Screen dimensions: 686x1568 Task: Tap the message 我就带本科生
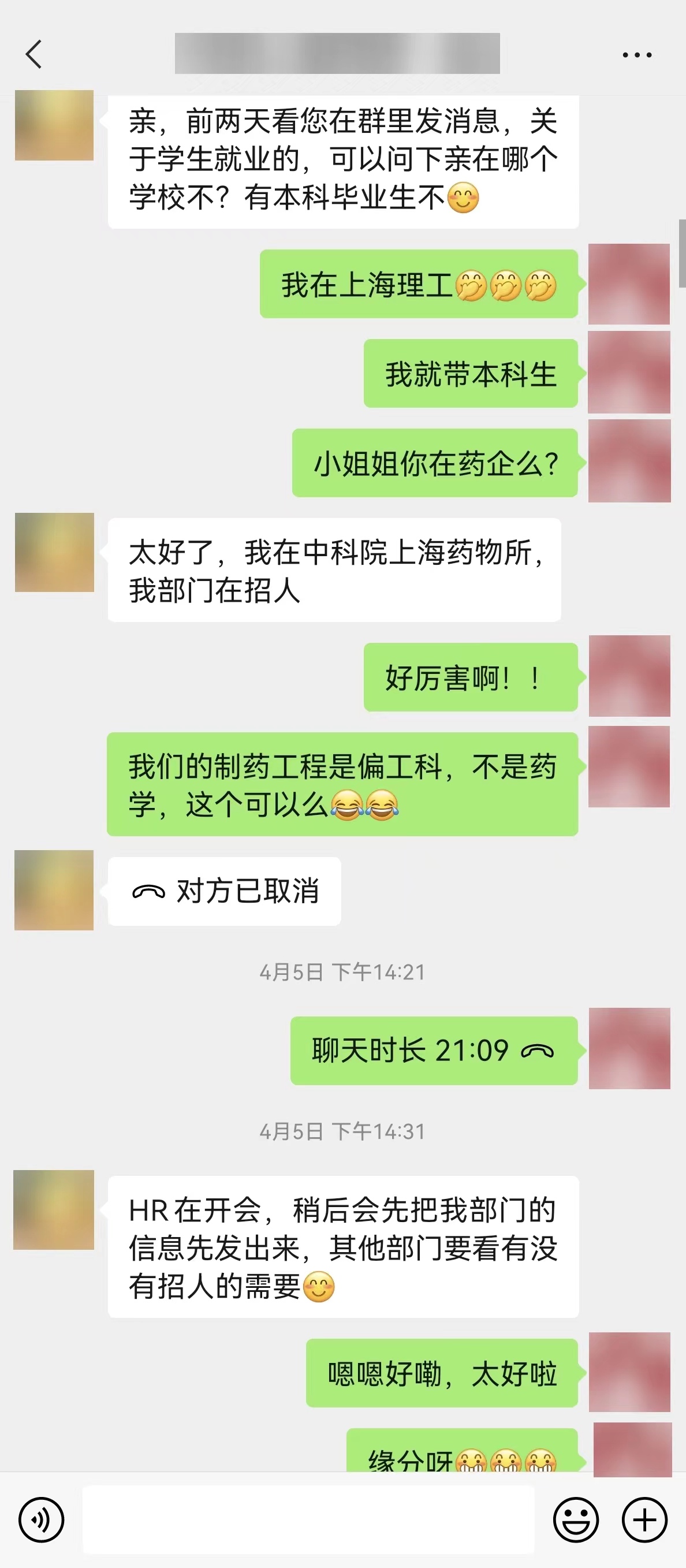(x=472, y=375)
